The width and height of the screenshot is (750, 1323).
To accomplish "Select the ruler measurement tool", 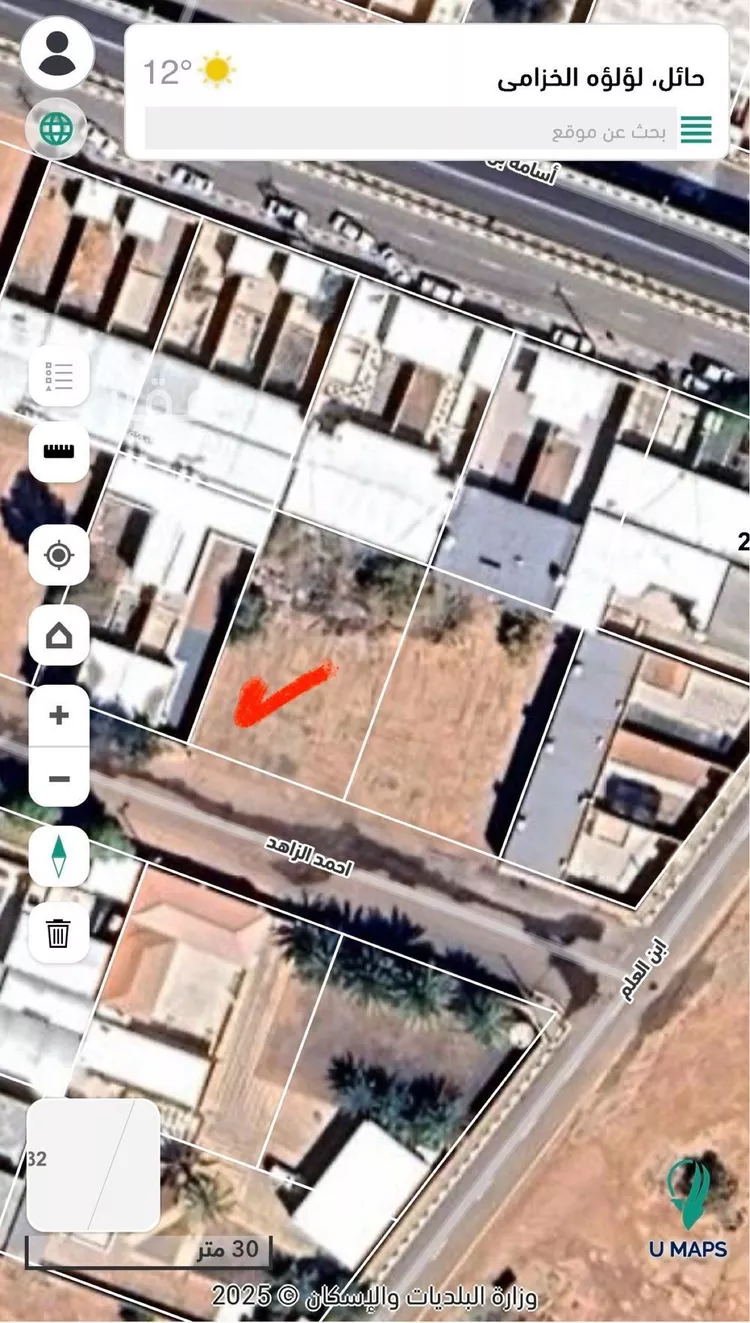I will coord(59,452).
